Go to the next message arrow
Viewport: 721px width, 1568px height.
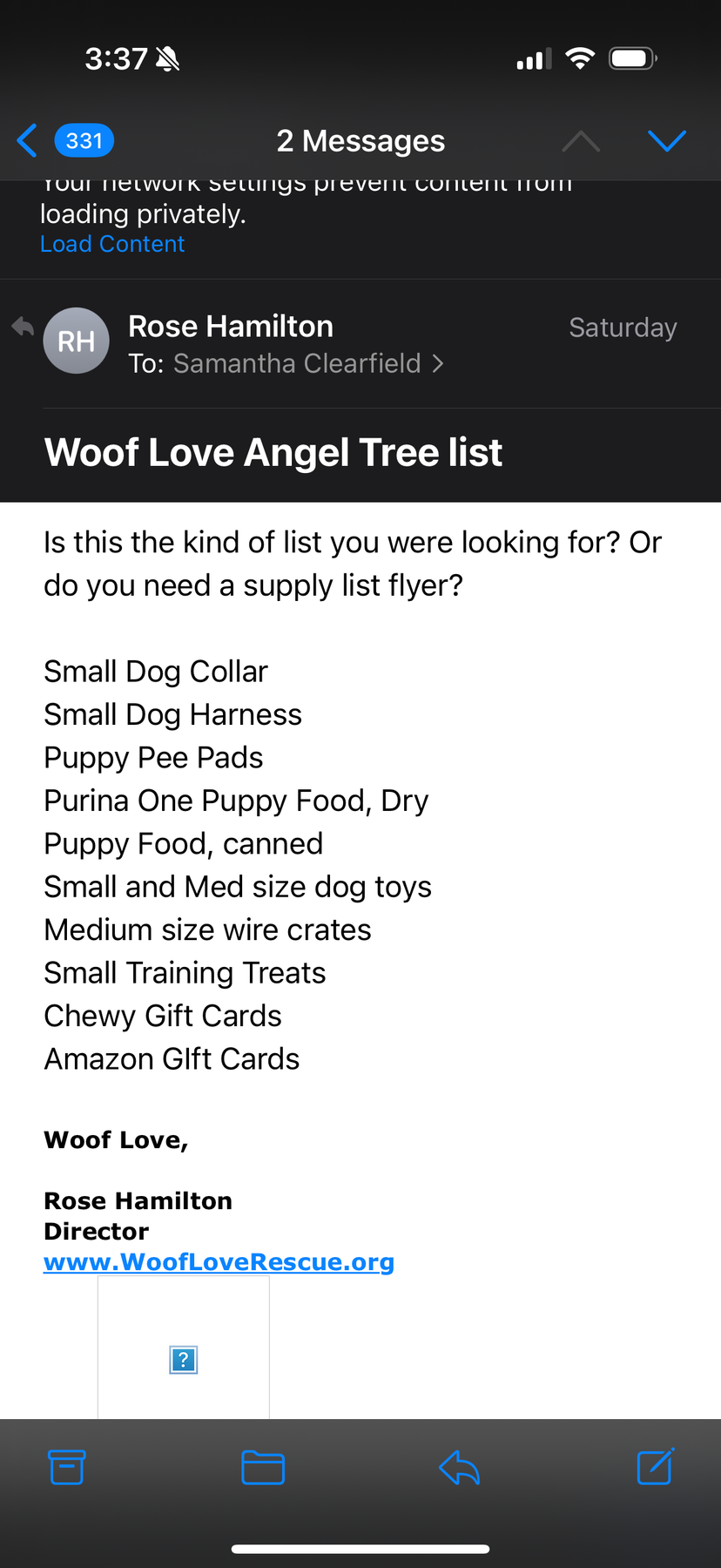666,140
